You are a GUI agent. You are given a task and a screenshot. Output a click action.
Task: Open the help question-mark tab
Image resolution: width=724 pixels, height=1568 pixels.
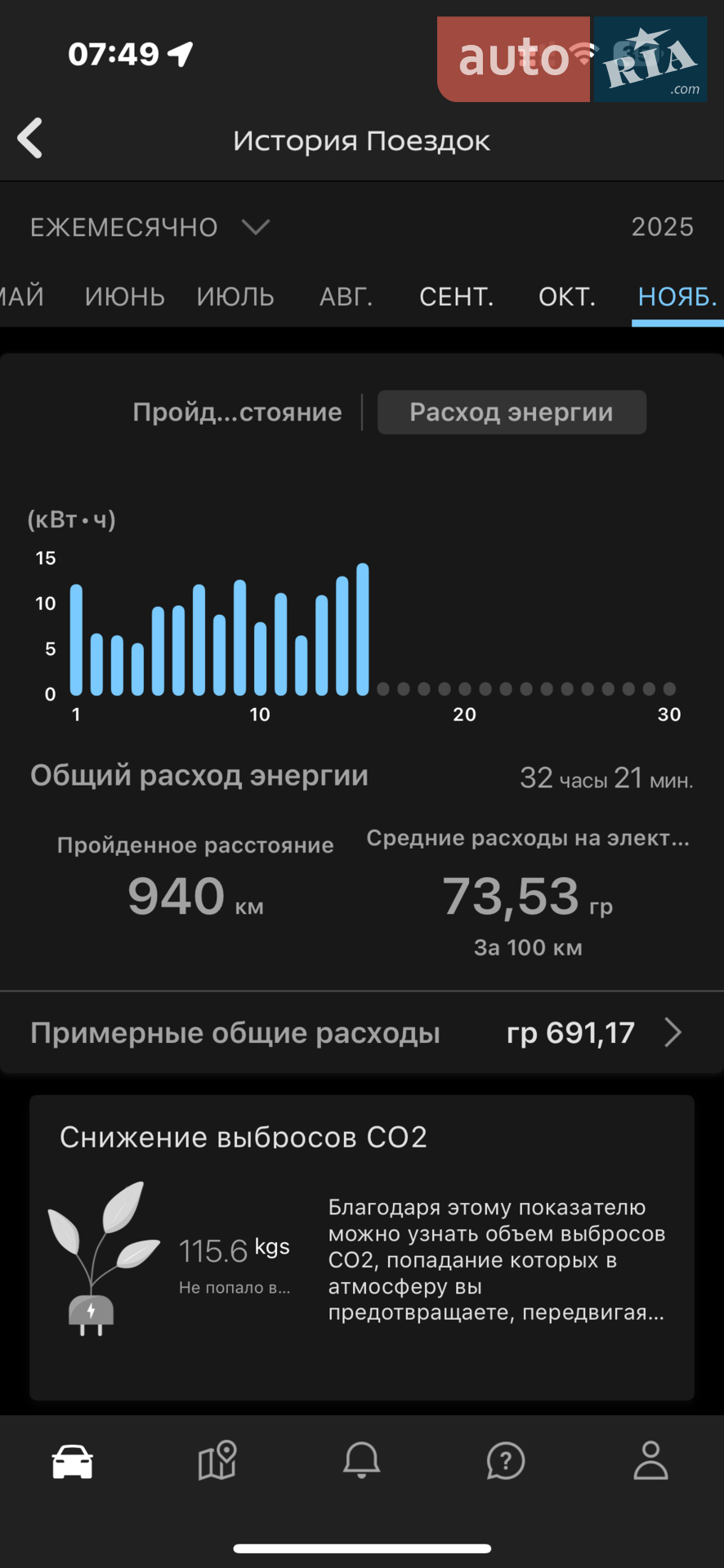[506, 1462]
